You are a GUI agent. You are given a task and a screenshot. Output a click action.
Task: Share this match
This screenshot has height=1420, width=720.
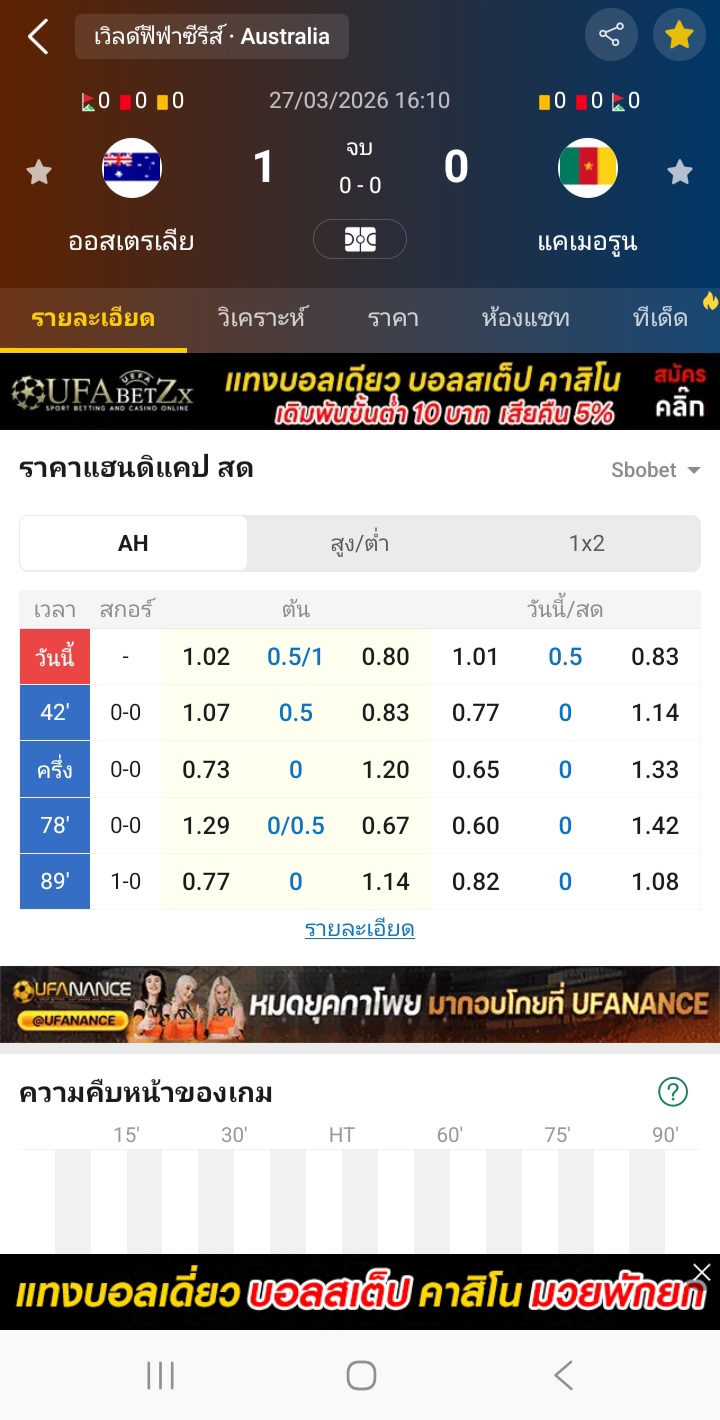coord(610,36)
